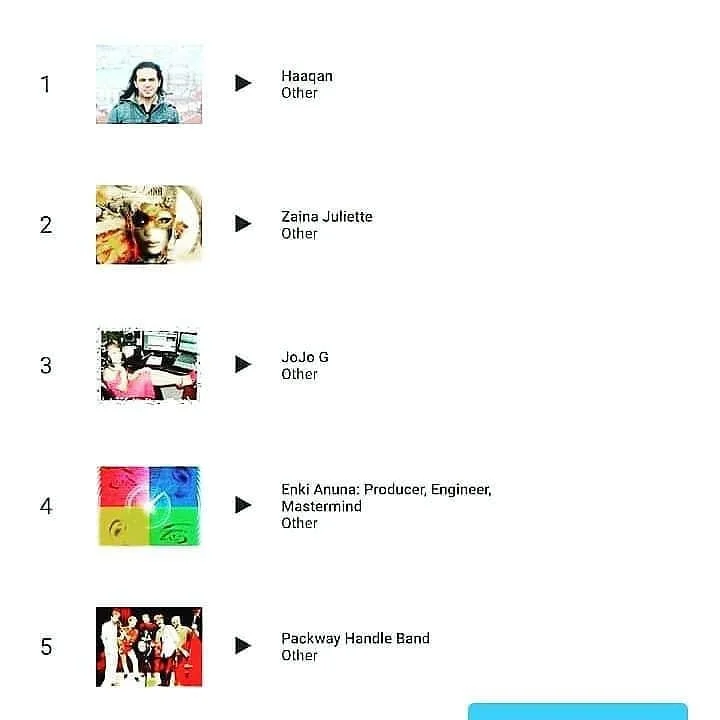The height and width of the screenshot is (720, 720).
Task: Open JoJo G's artist thumbnail
Action: tap(149, 365)
